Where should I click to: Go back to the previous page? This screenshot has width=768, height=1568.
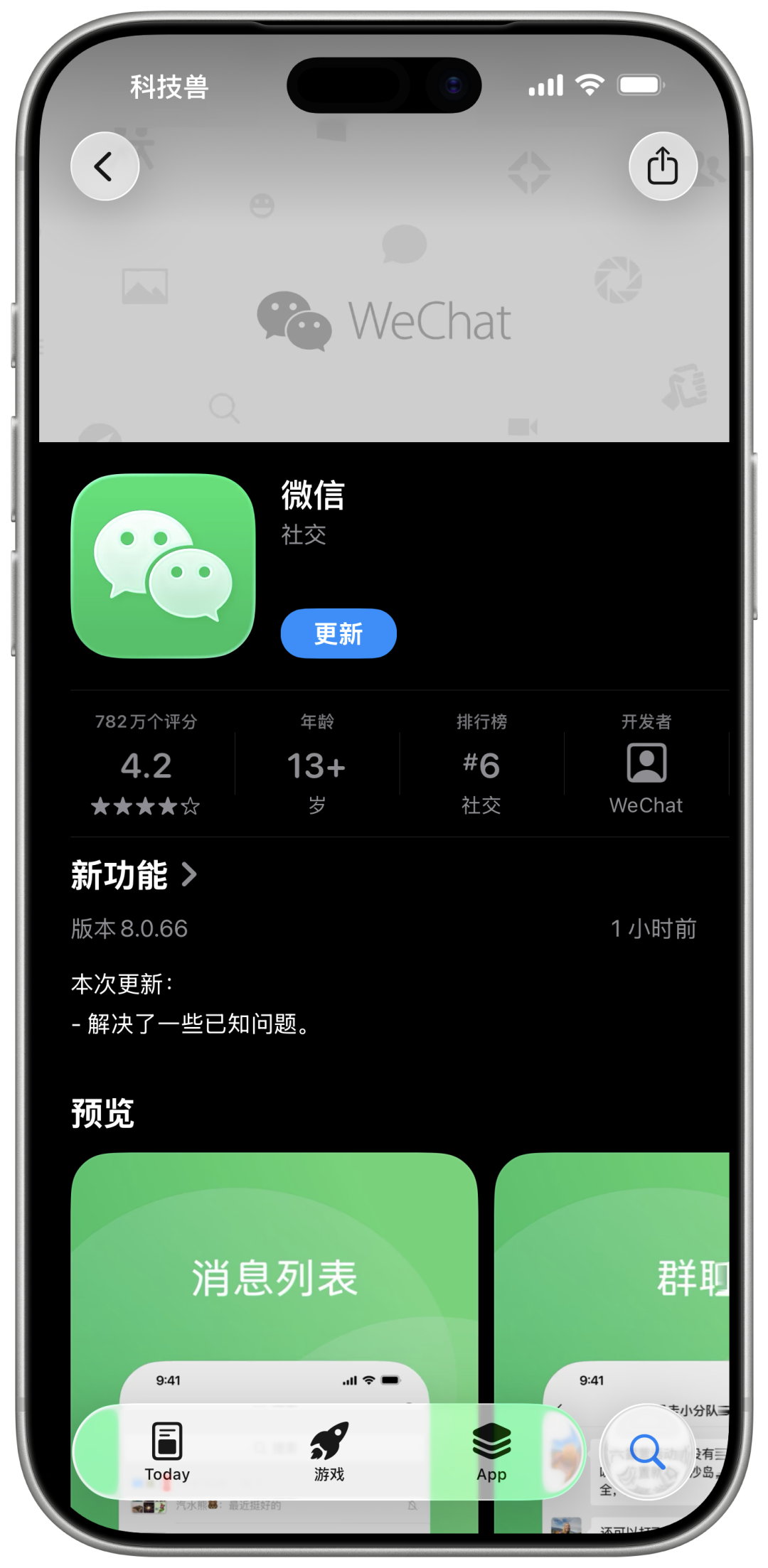(105, 167)
